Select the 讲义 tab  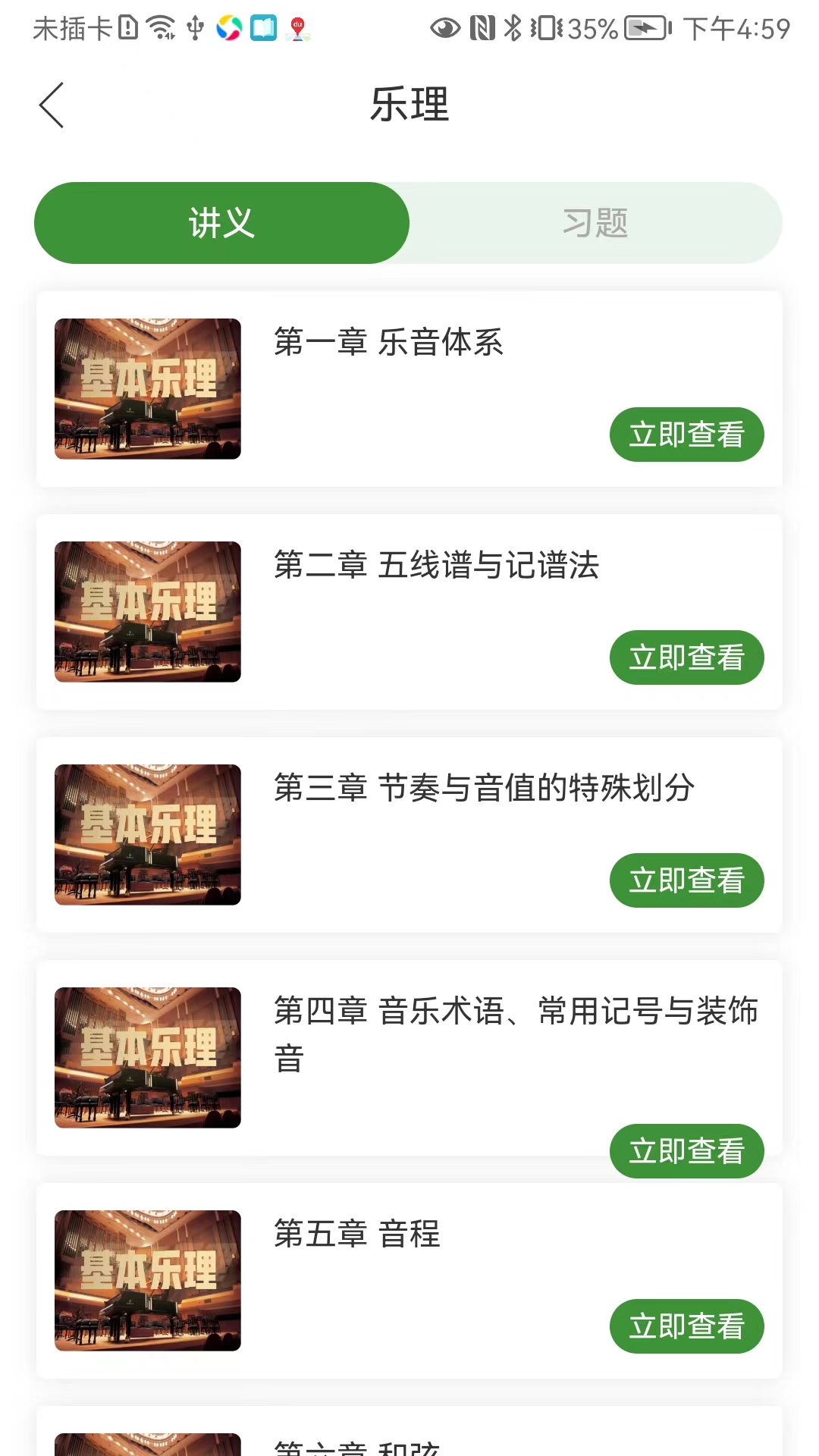click(221, 223)
